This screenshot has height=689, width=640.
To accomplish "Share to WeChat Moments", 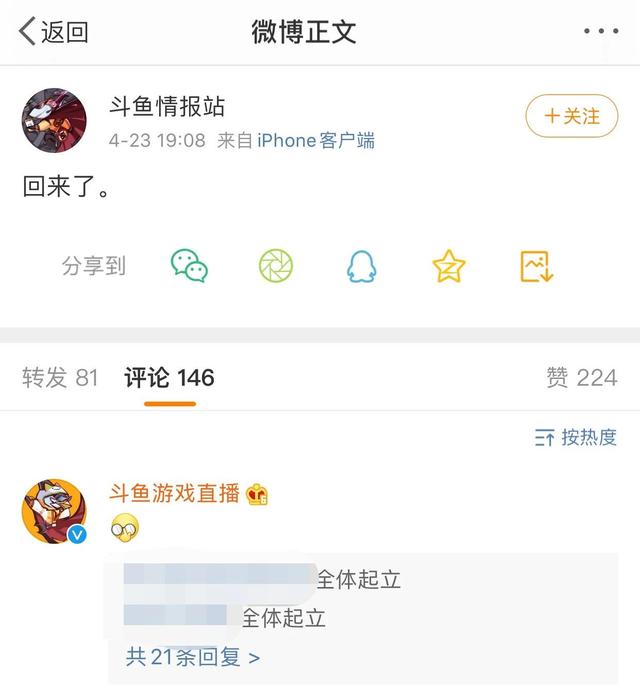I will tap(276, 265).
